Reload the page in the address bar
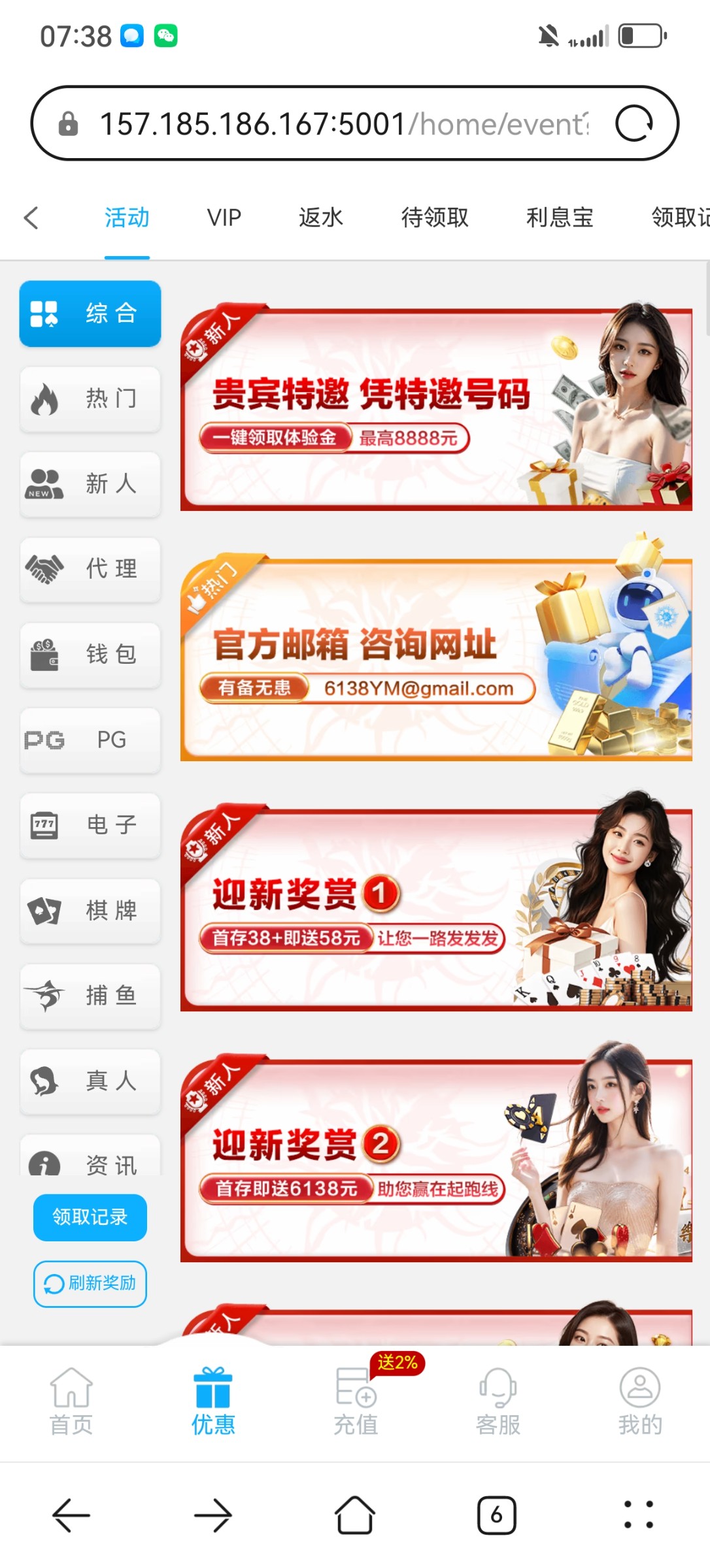This screenshot has height=1568, width=710. (634, 123)
